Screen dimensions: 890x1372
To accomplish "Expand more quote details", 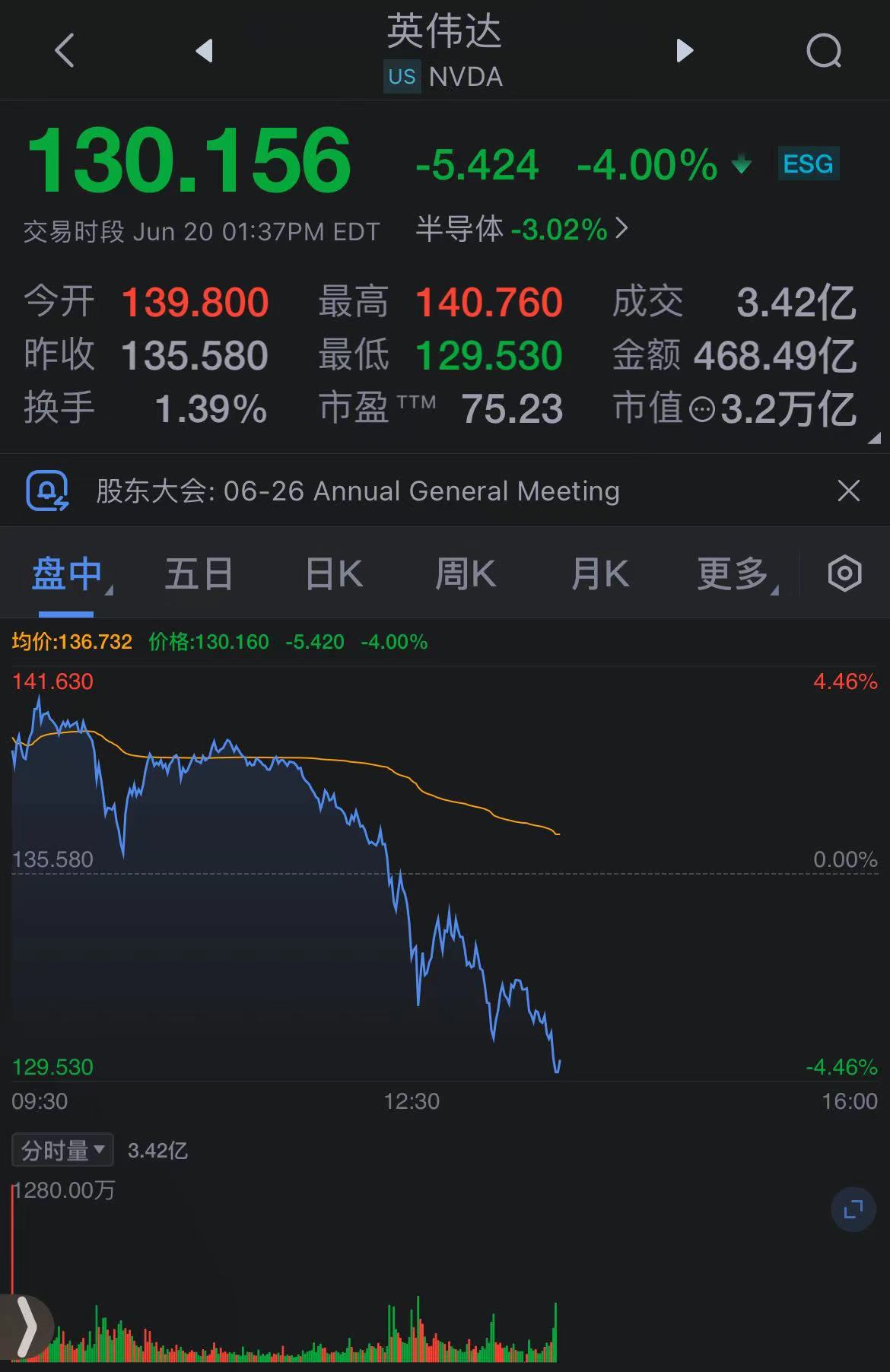I will [874, 438].
